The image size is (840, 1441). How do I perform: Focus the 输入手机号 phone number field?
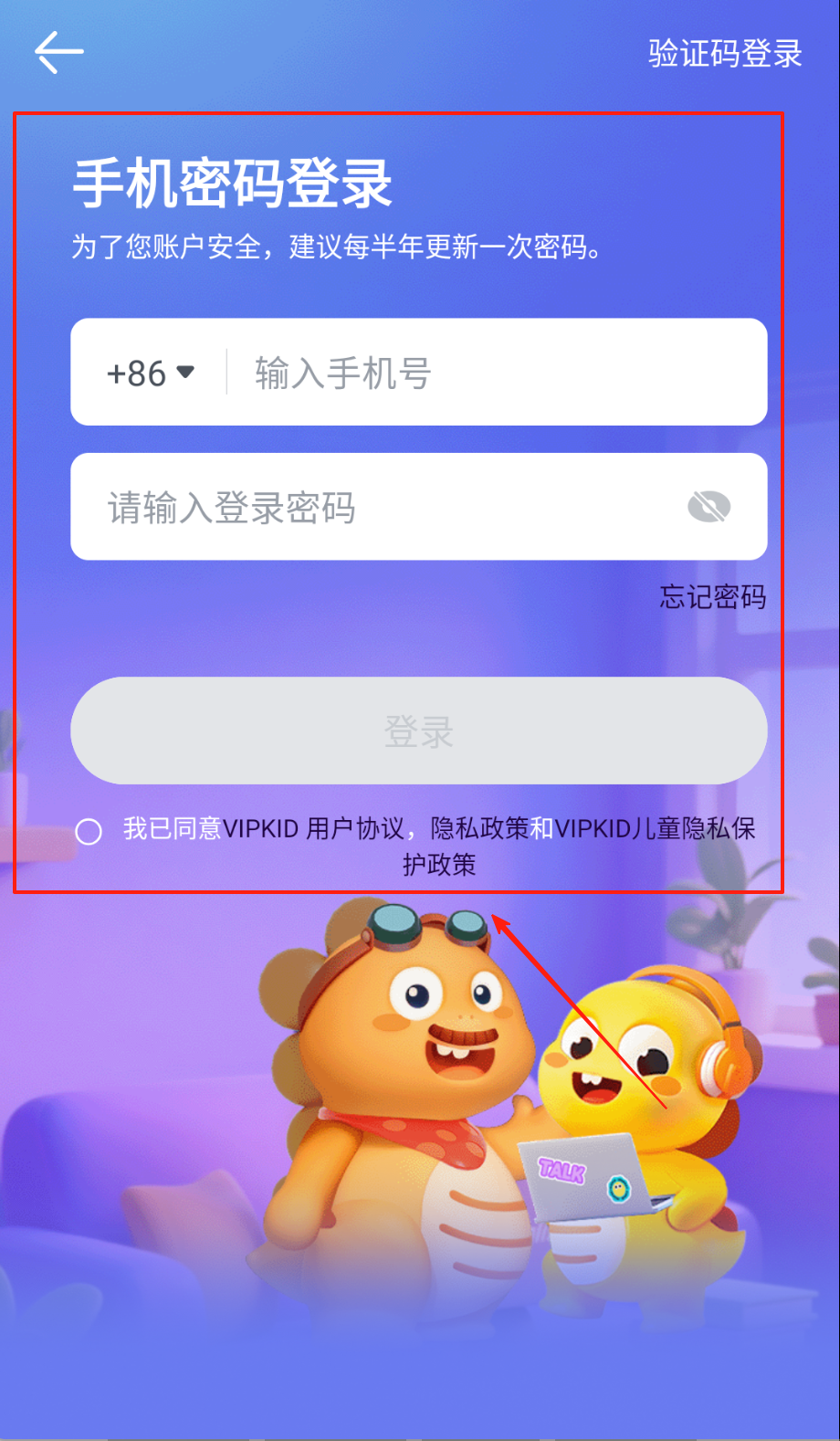(x=493, y=373)
